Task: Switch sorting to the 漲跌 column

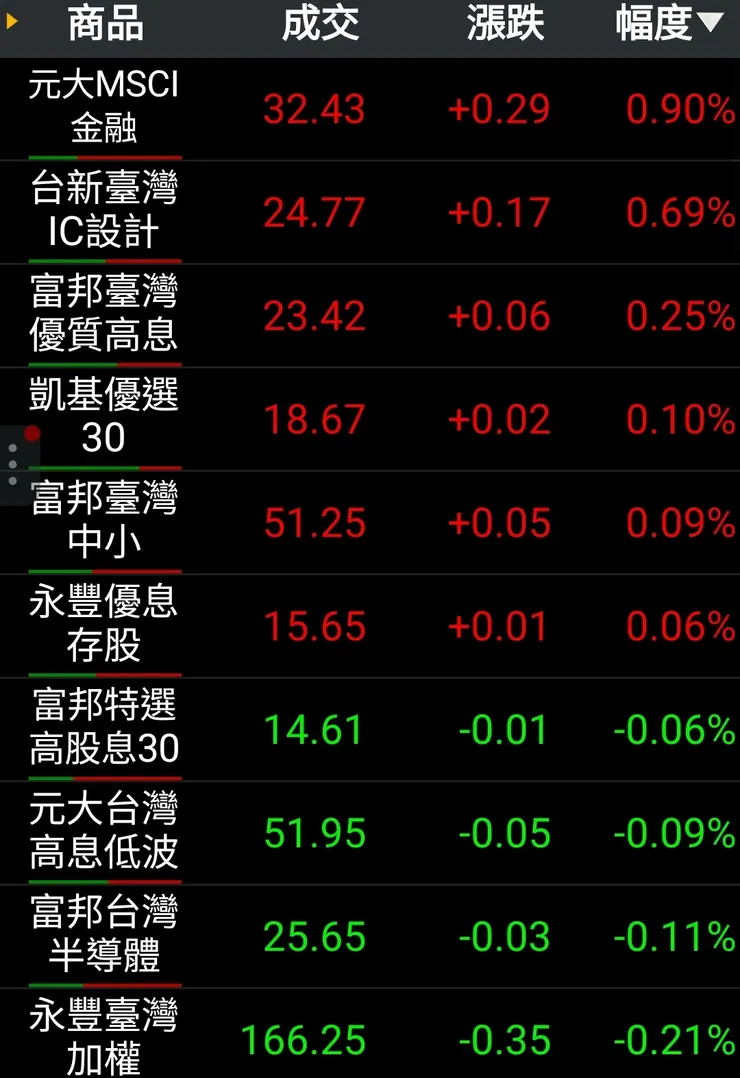Action: 503,26
